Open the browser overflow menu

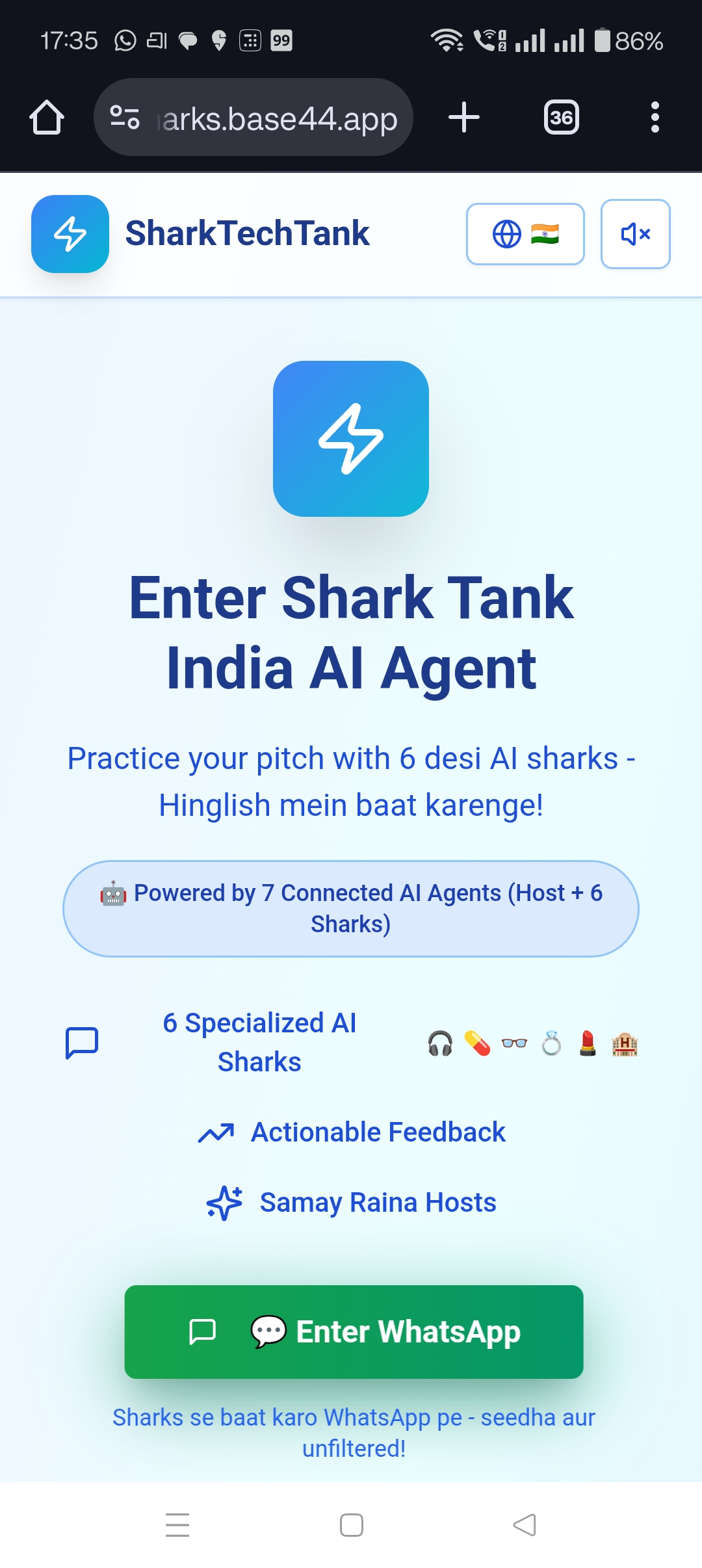point(655,118)
